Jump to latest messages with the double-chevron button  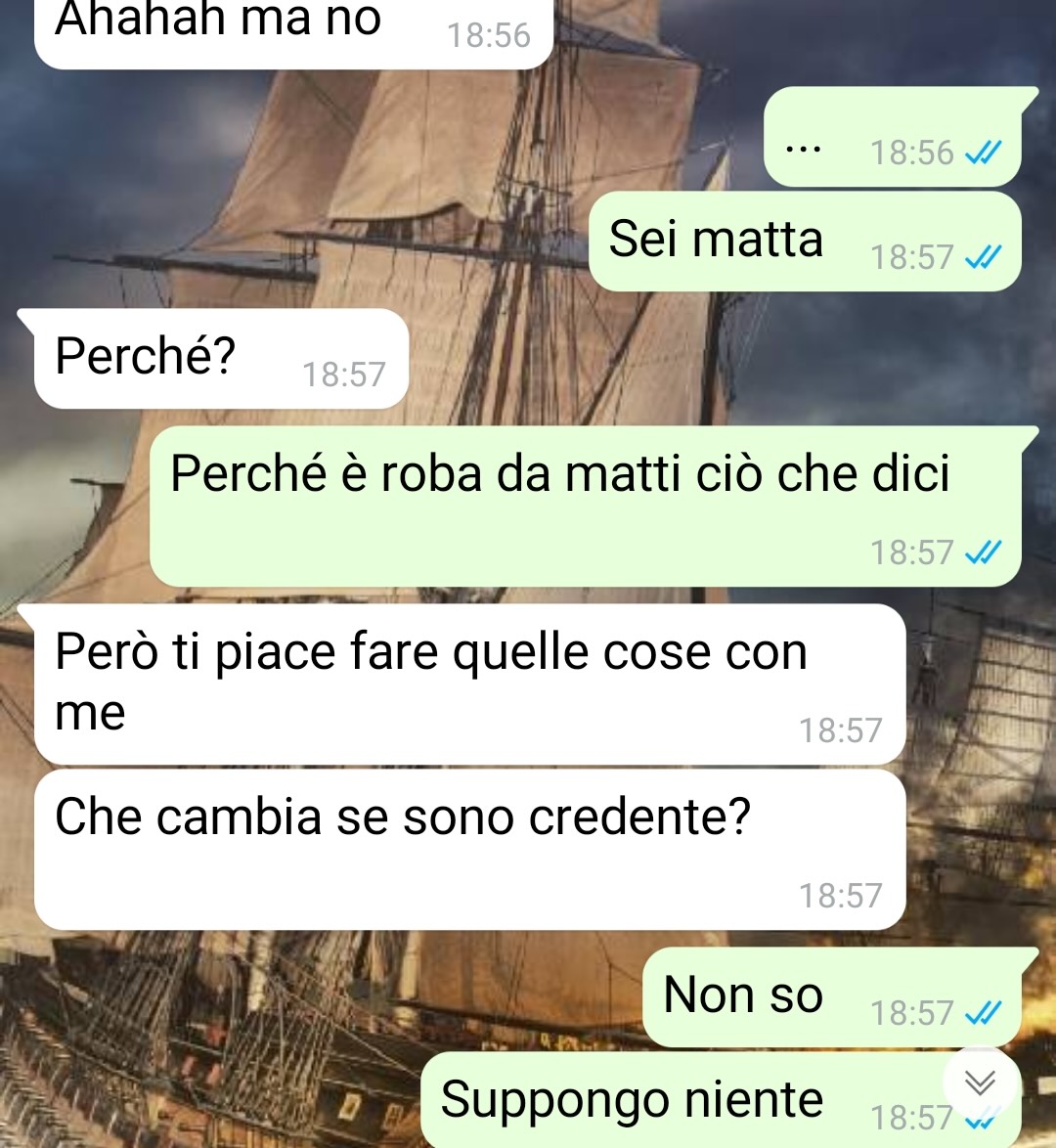[x=980, y=1082]
